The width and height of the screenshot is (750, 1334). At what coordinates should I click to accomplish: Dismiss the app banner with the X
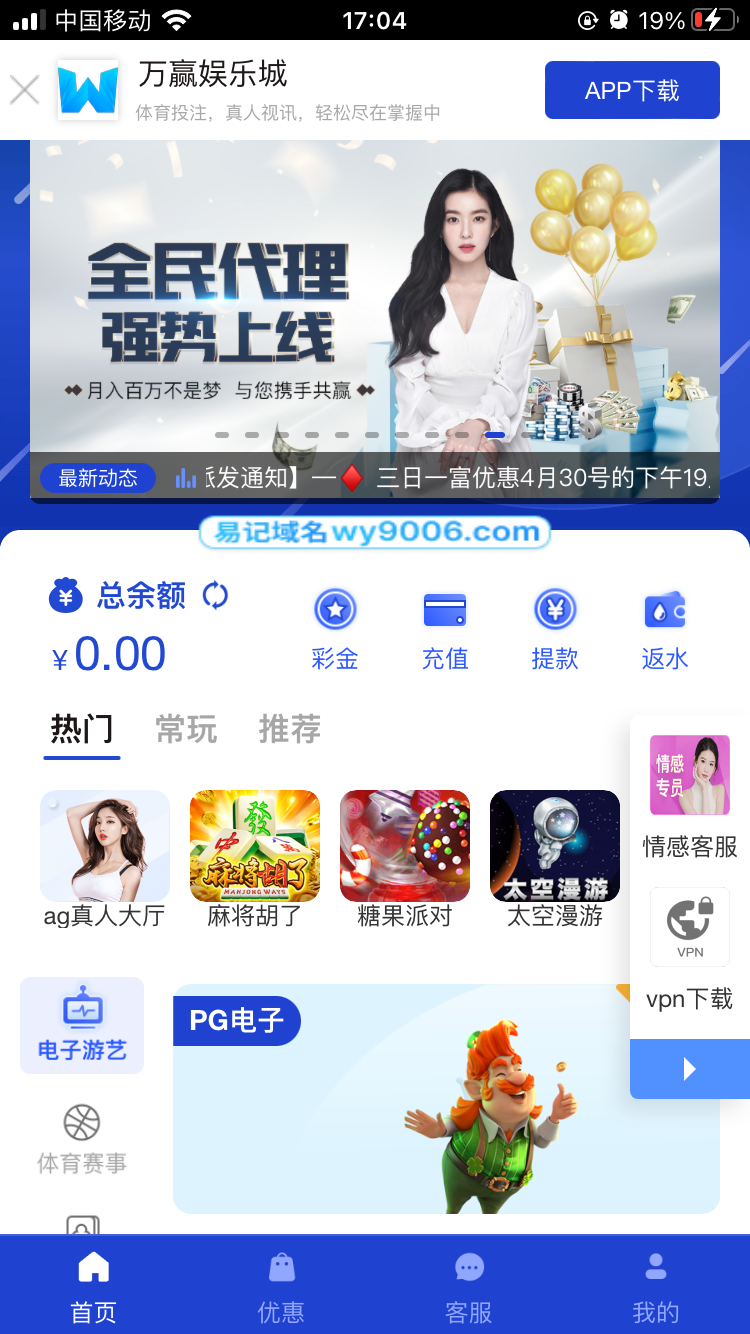click(x=24, y=89)
